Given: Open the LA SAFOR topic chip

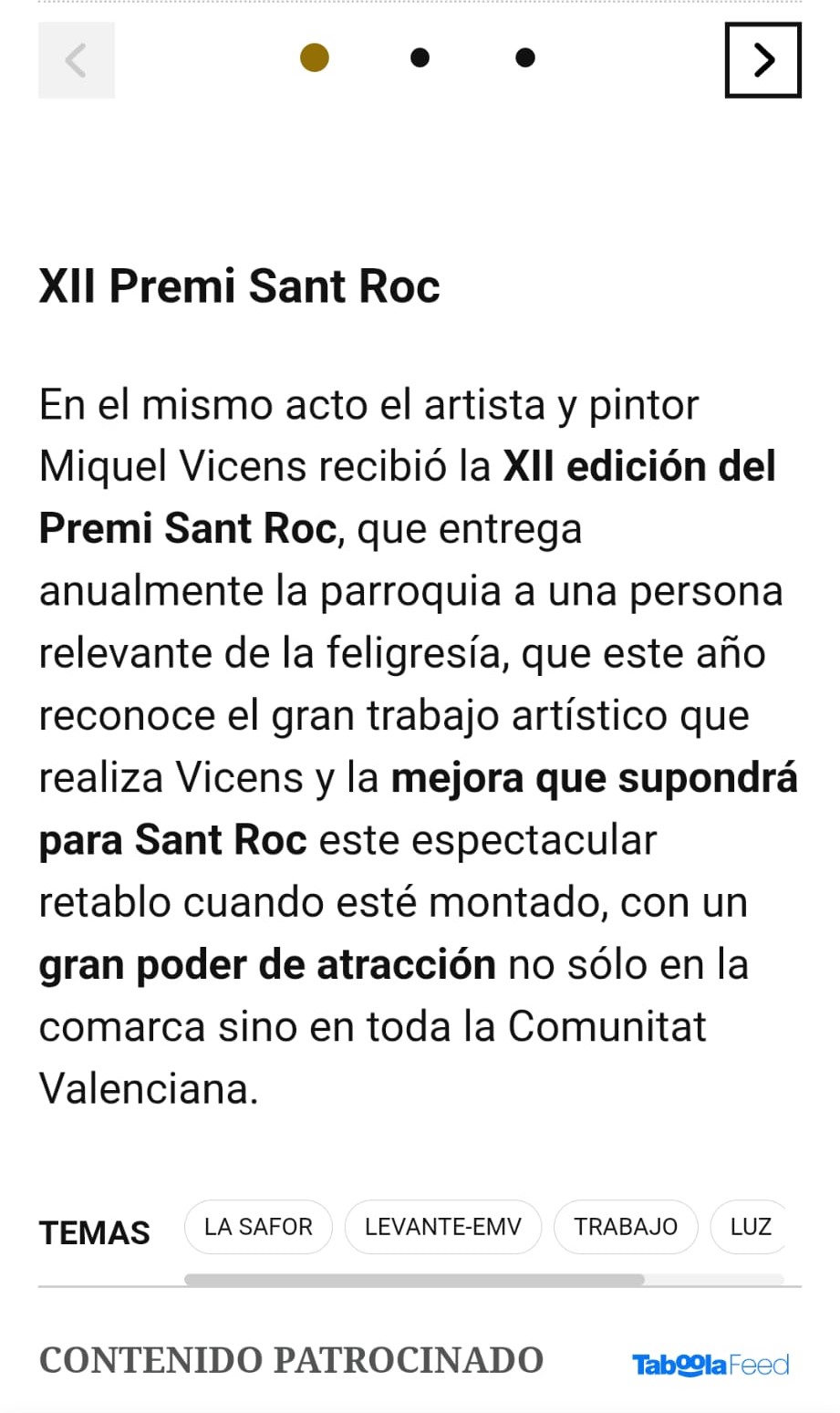Looking at the screenshot, I should pos(258,1227).
